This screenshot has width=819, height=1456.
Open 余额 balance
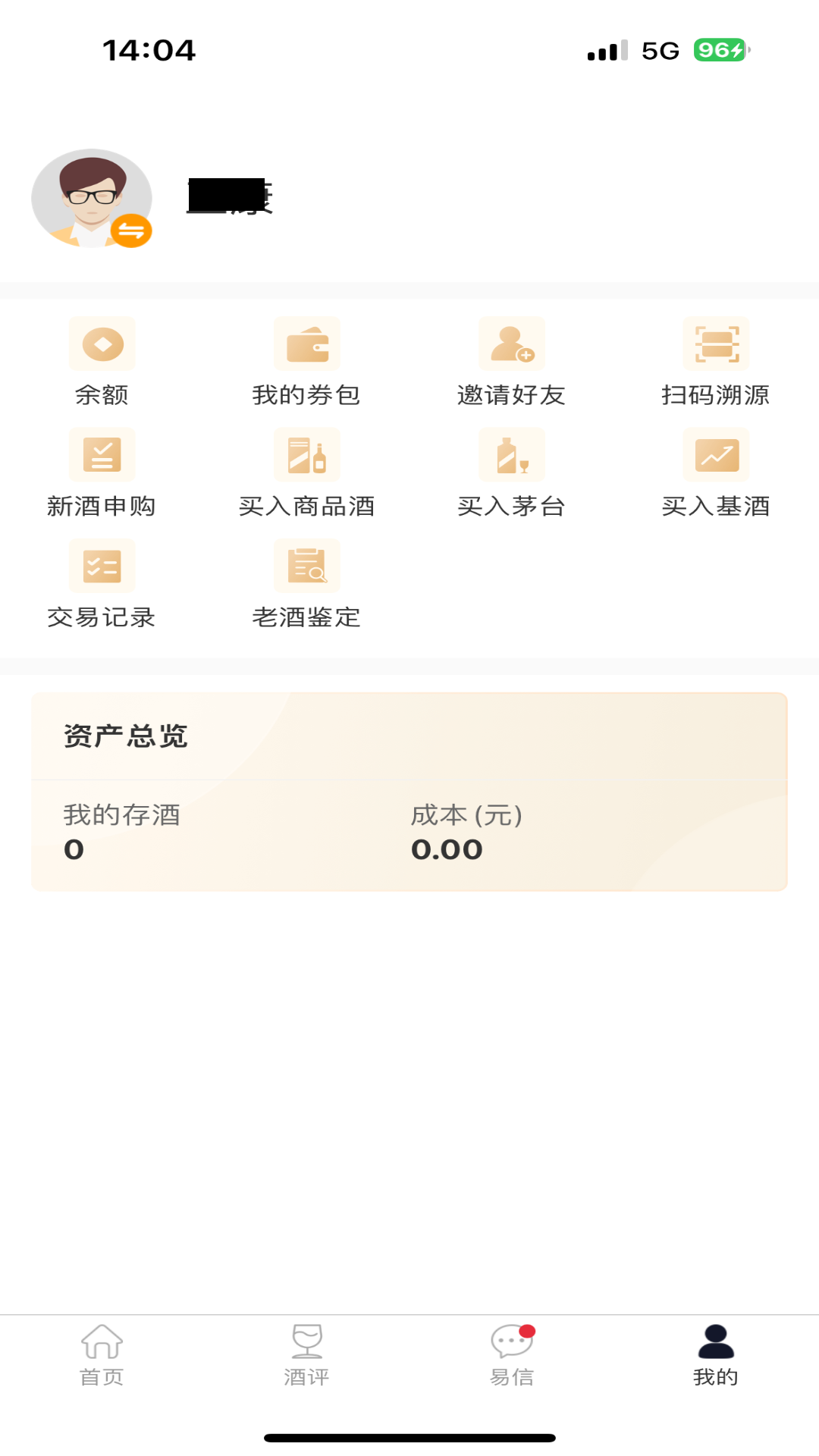coord(102,361)
